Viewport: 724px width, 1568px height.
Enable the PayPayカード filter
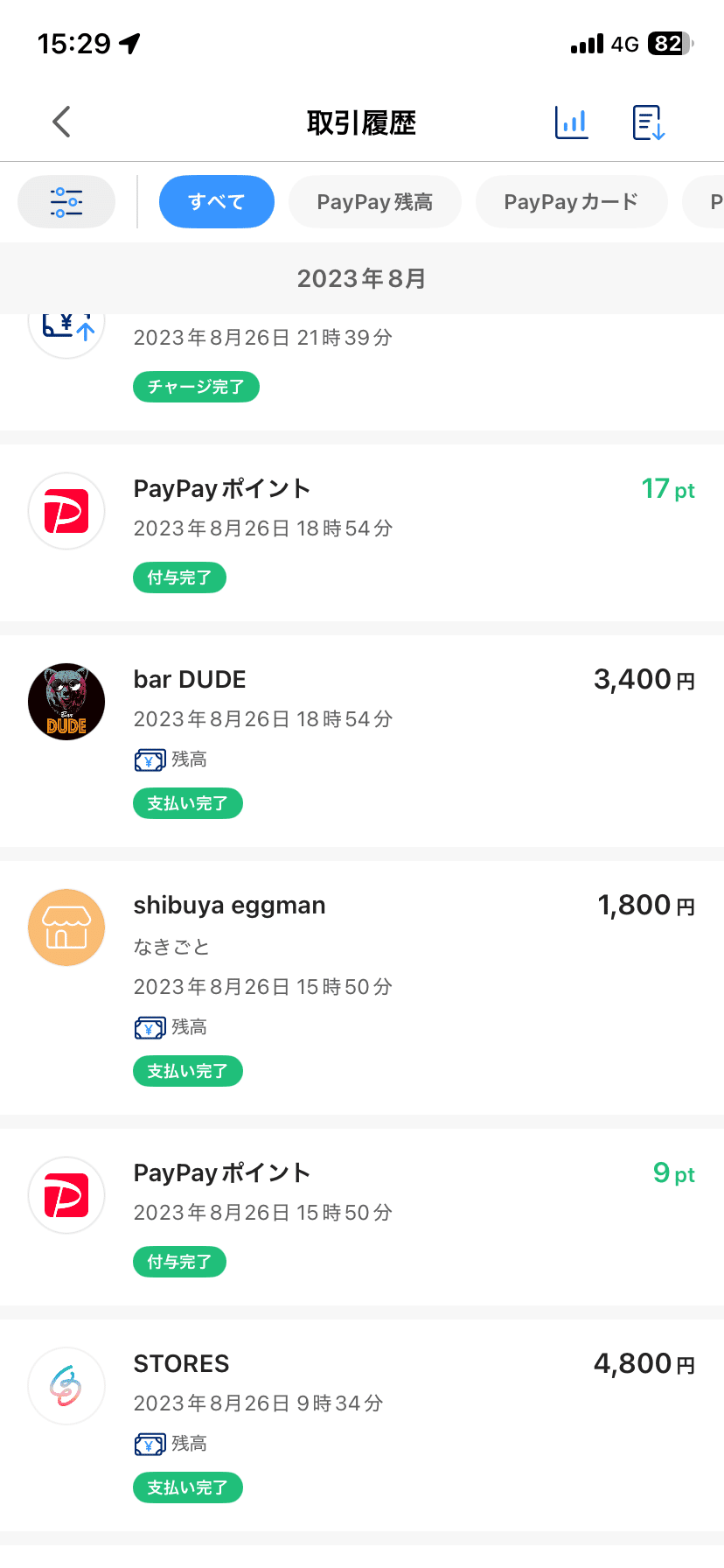point(571,201)
